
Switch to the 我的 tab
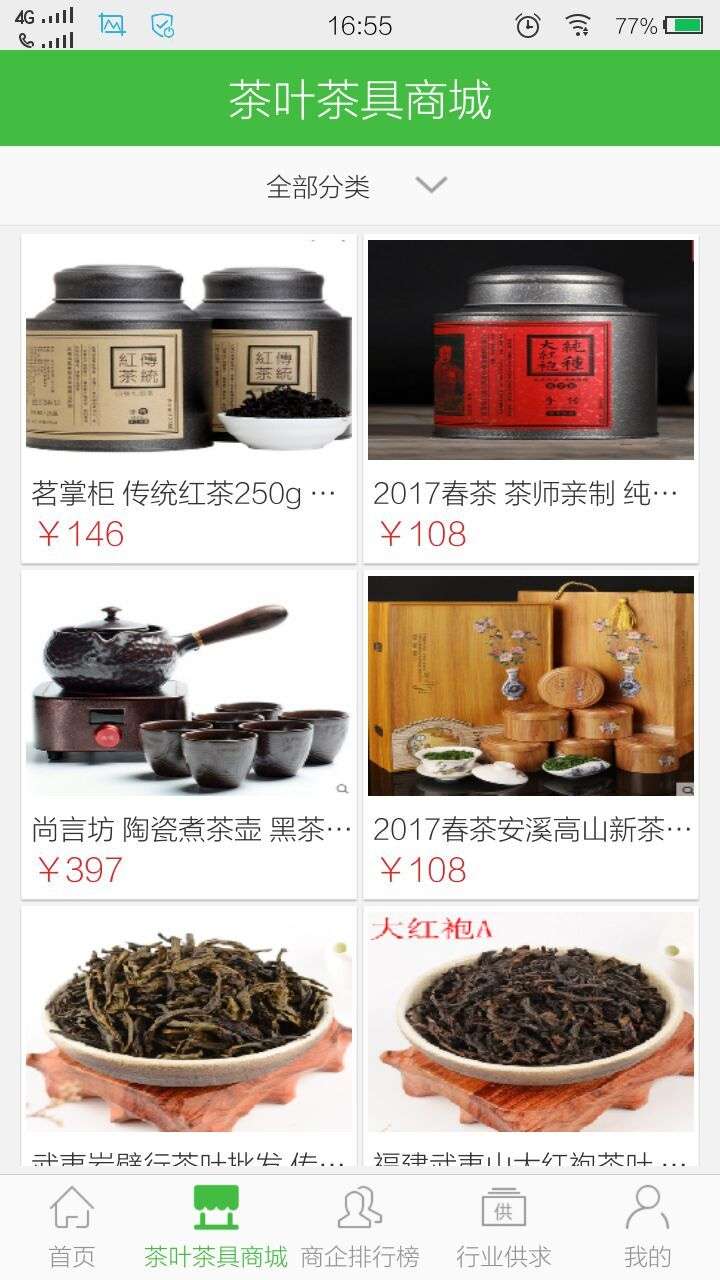647,1226
